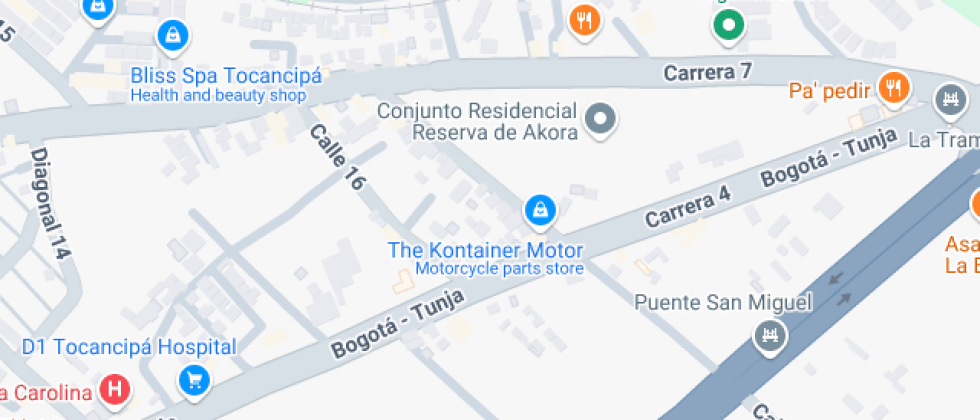The width and height of the screenshot is (980, 420).
Task: Open the green circular pin at top
Action: pyautogui.click(x=728, y=26)
